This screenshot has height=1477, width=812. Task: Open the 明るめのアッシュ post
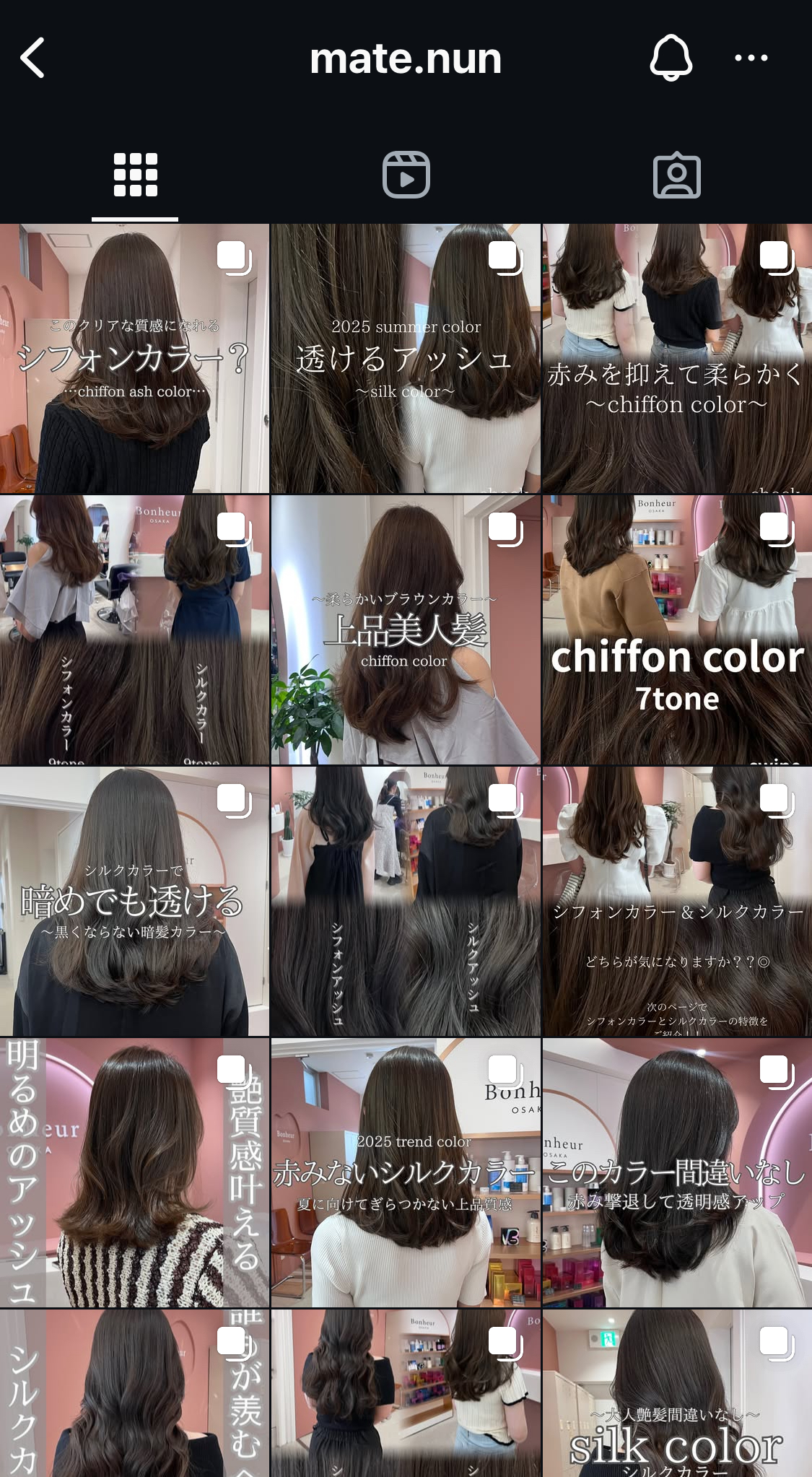(134, 1173)
